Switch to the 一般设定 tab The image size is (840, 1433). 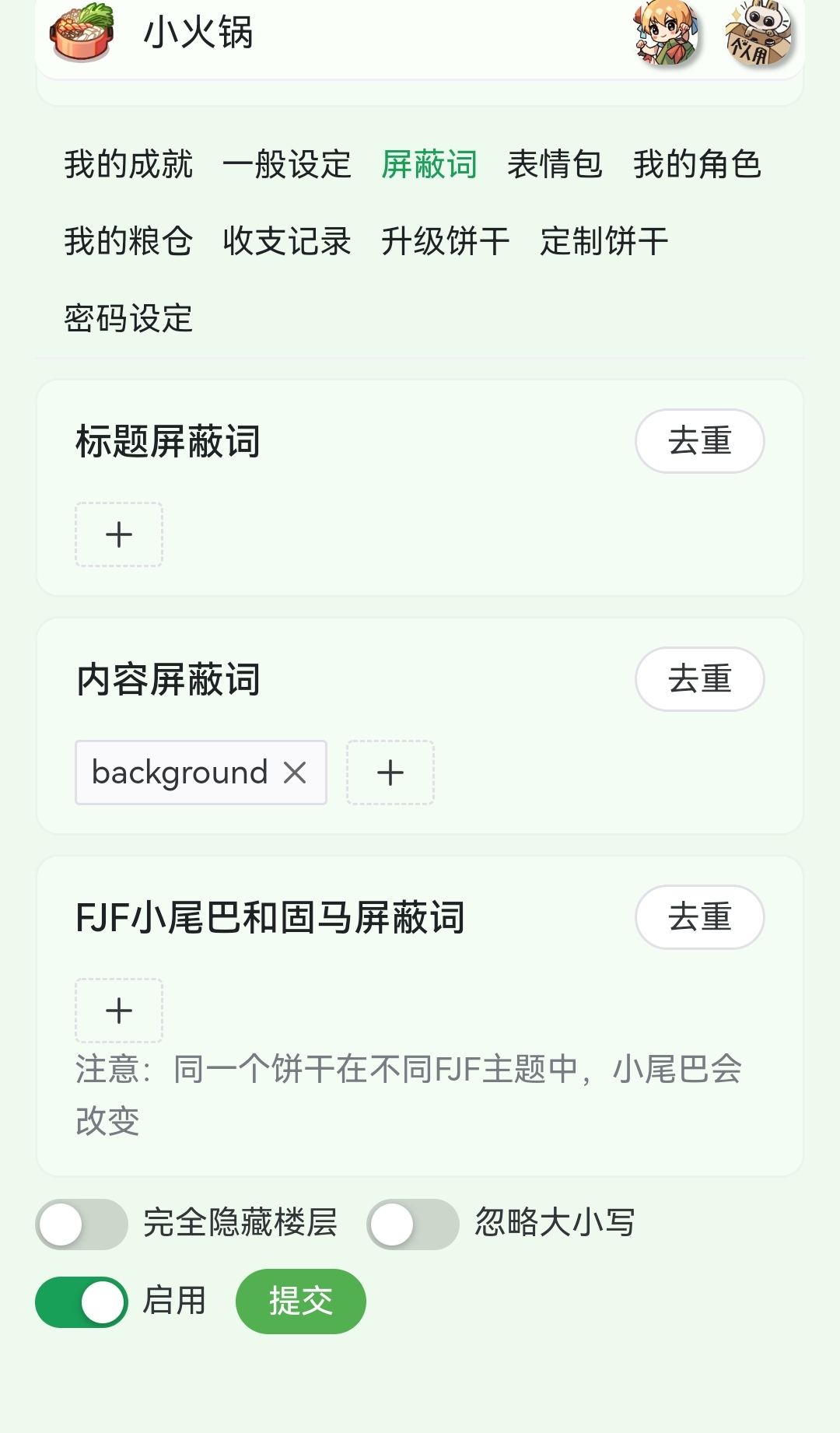pyautogui.click(x=287, y=165)
